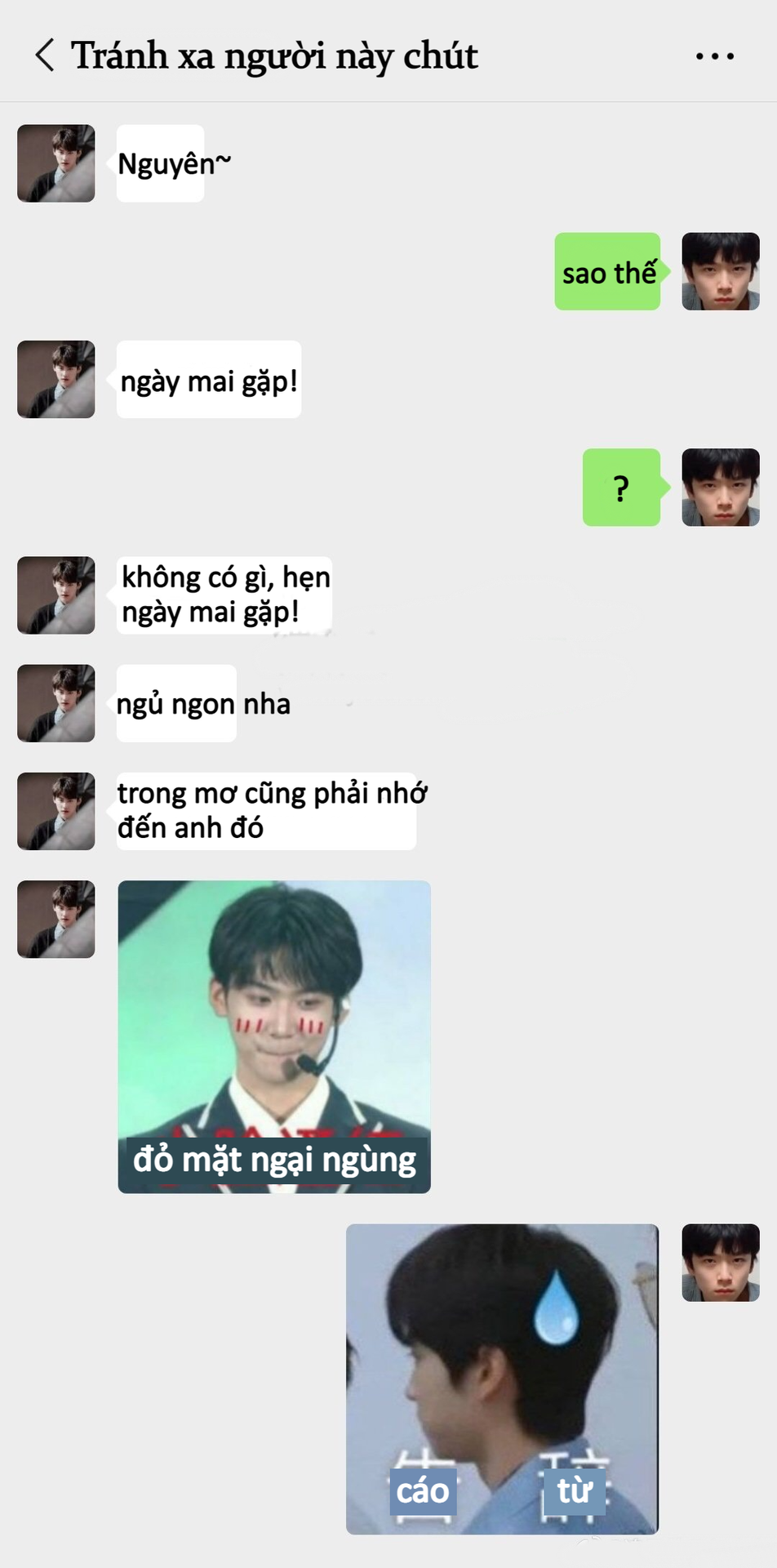
Task: Open the 'cáo từ' sticker image
Action: [x=502, y=1379]
